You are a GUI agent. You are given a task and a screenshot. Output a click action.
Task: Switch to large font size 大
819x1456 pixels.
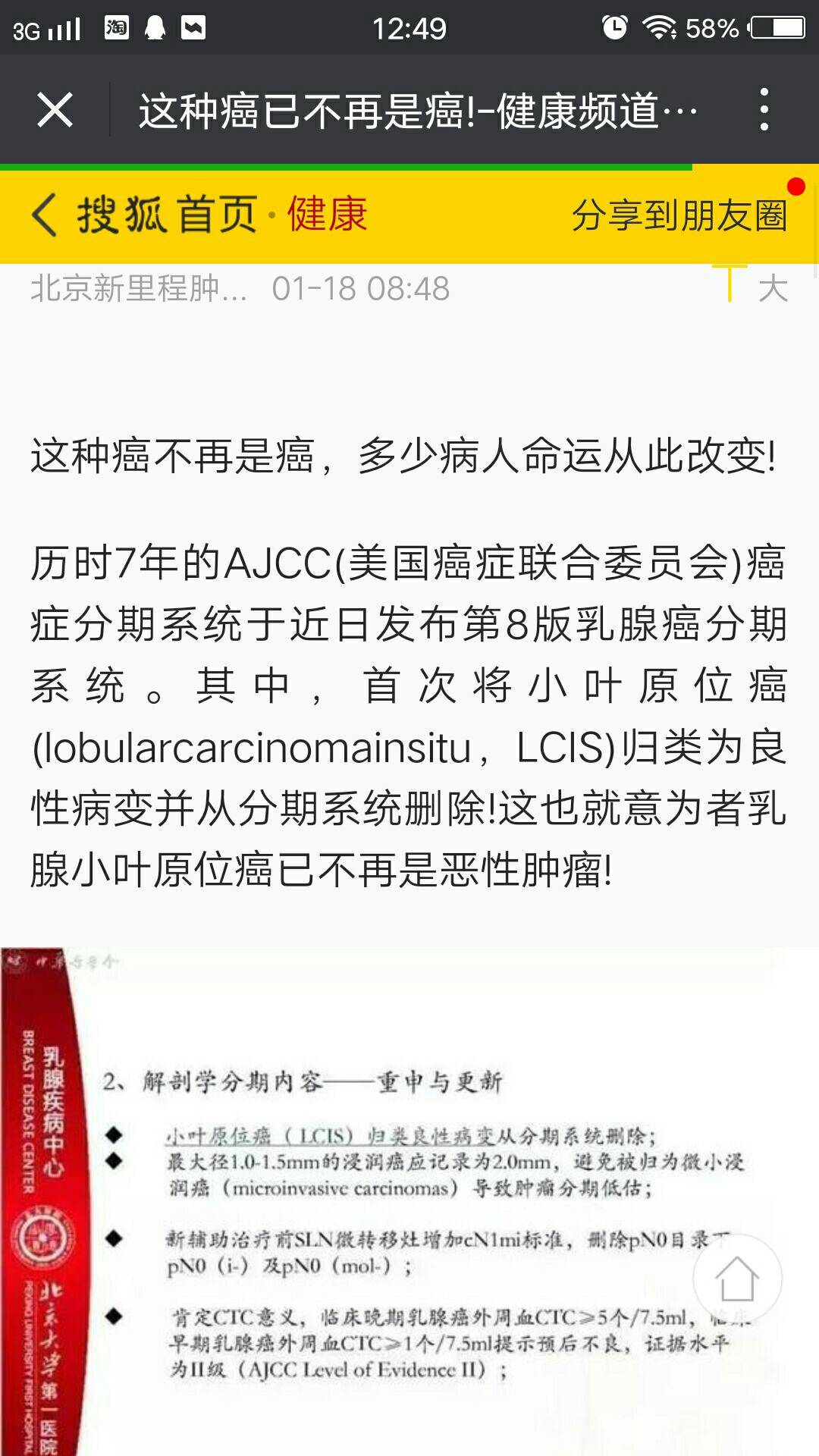point(773,288)
